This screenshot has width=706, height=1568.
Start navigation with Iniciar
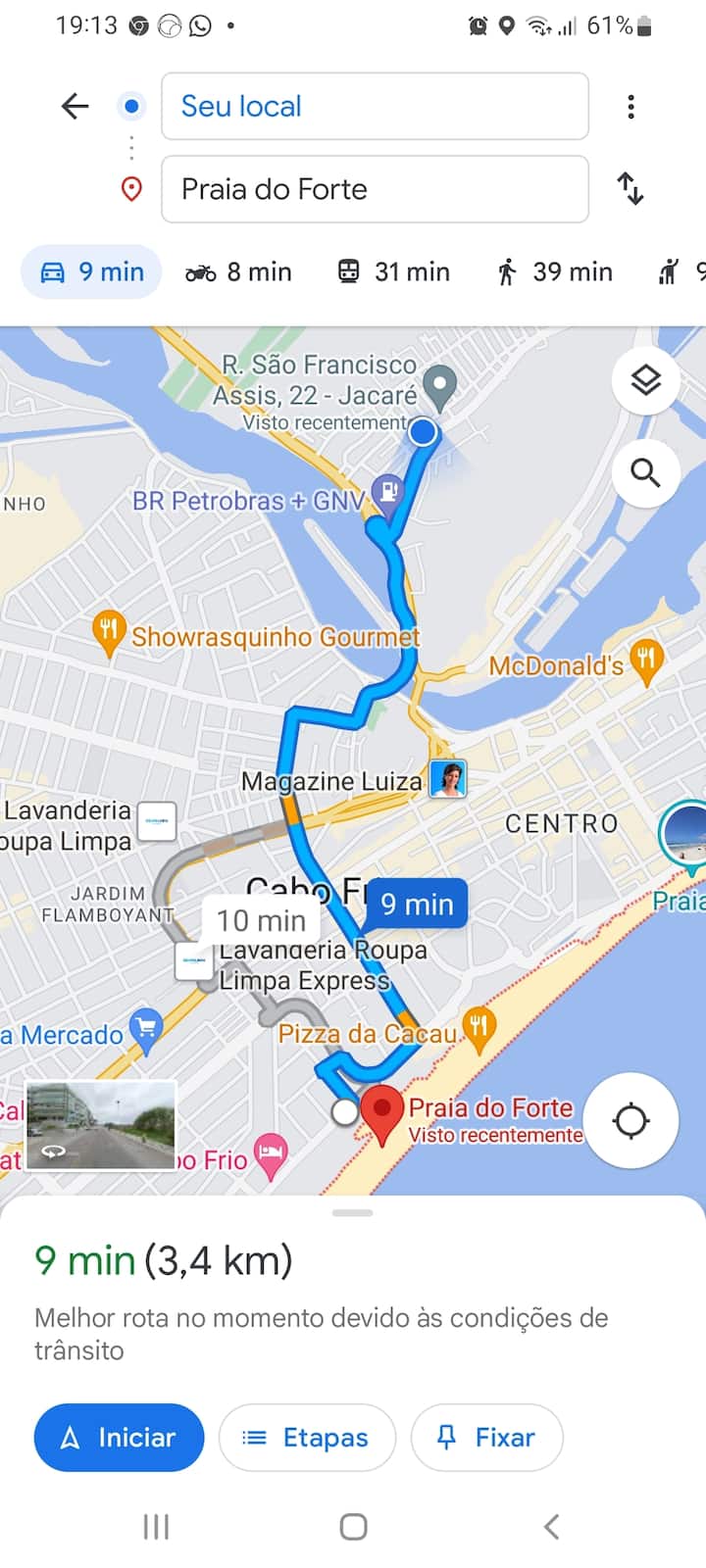coord(119,1438)
